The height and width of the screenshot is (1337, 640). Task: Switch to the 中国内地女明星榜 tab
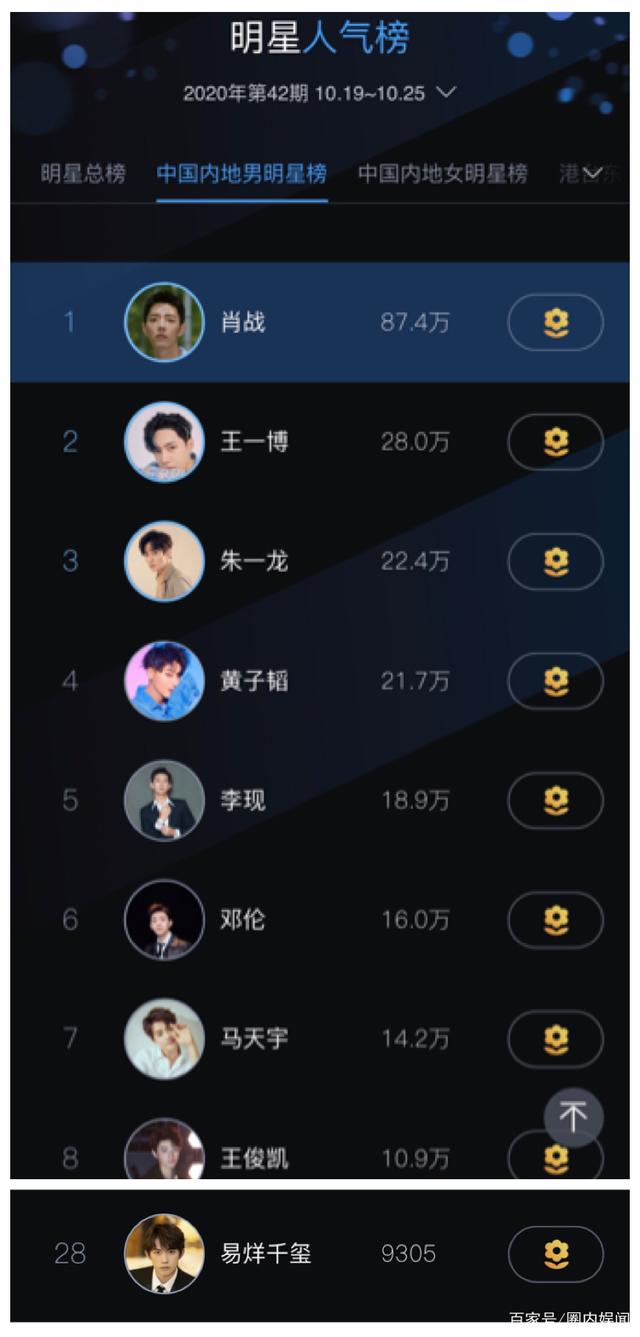click(x=442, y=174)
